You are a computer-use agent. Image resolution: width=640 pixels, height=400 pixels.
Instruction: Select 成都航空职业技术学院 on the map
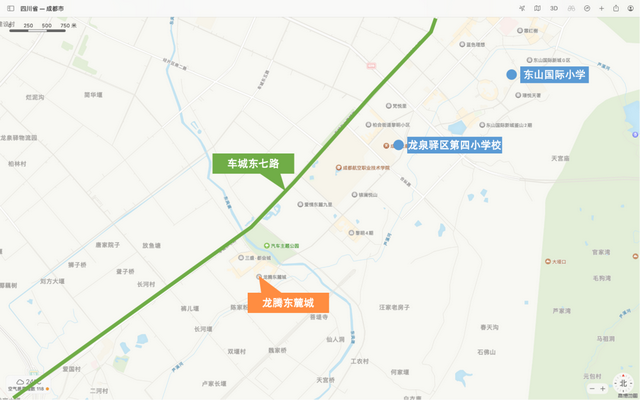[338, 167]
